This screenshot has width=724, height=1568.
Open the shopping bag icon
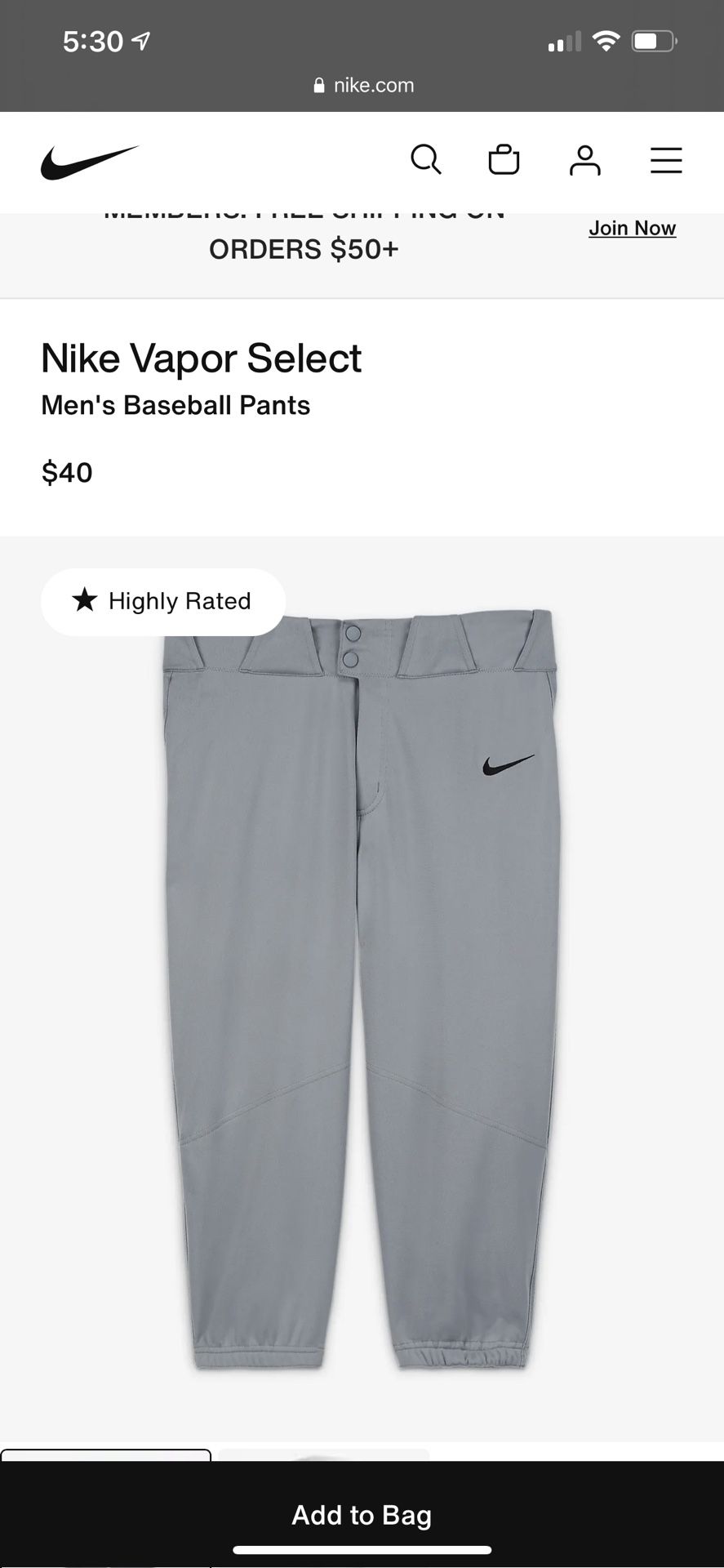point(504,160)
